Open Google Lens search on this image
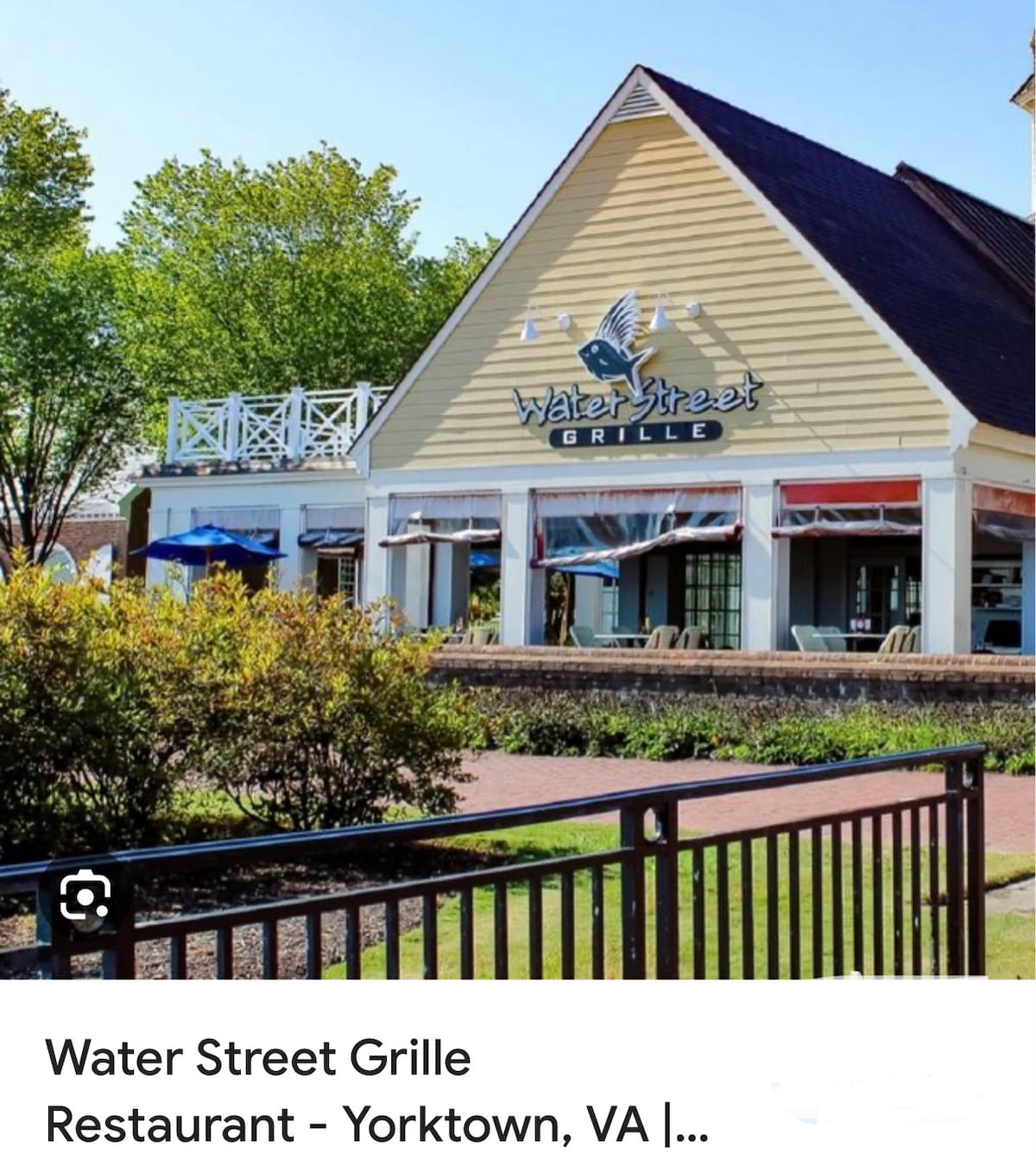This screenshot has height=1160, width=1036. point(85,897)
